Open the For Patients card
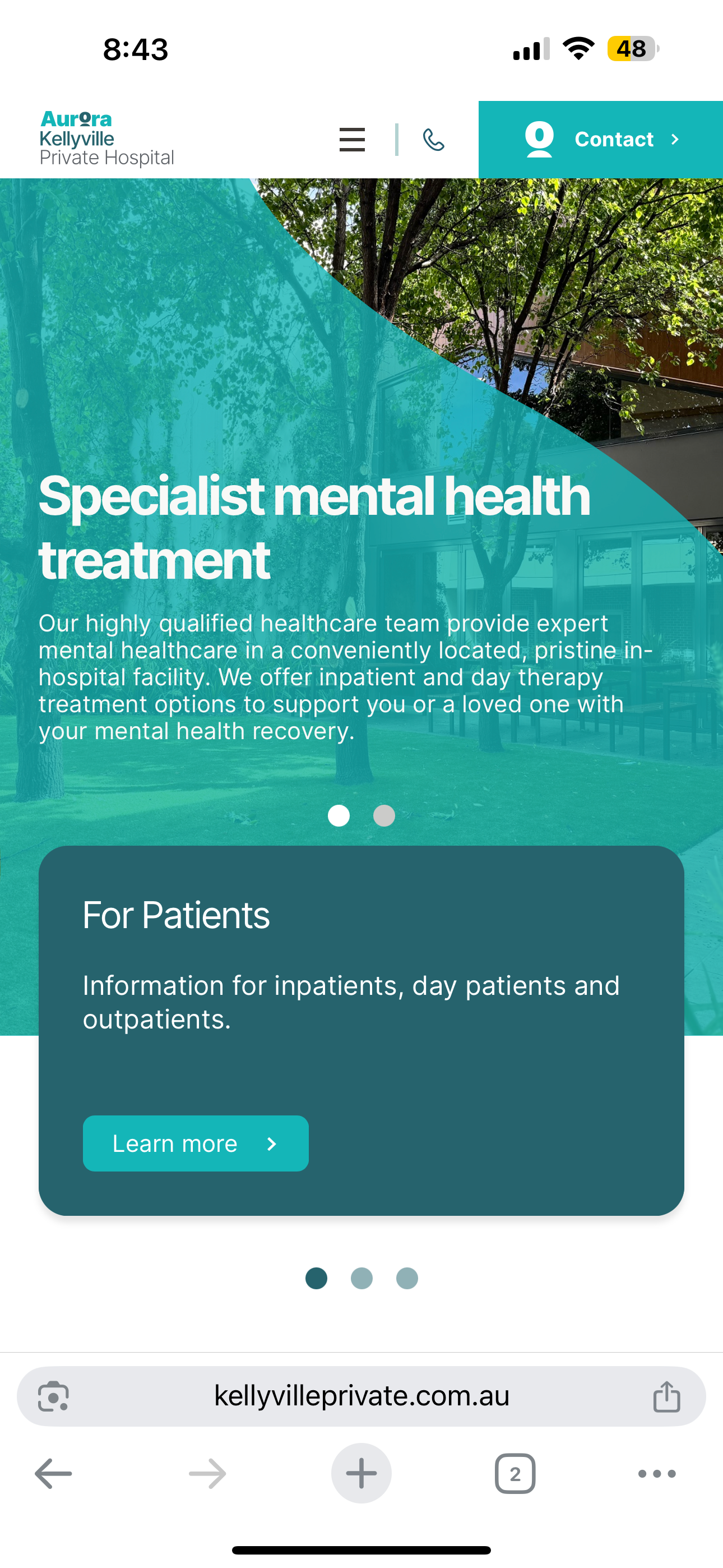This screenshot has width=723, height=1568. click(x=361, y=1031)
